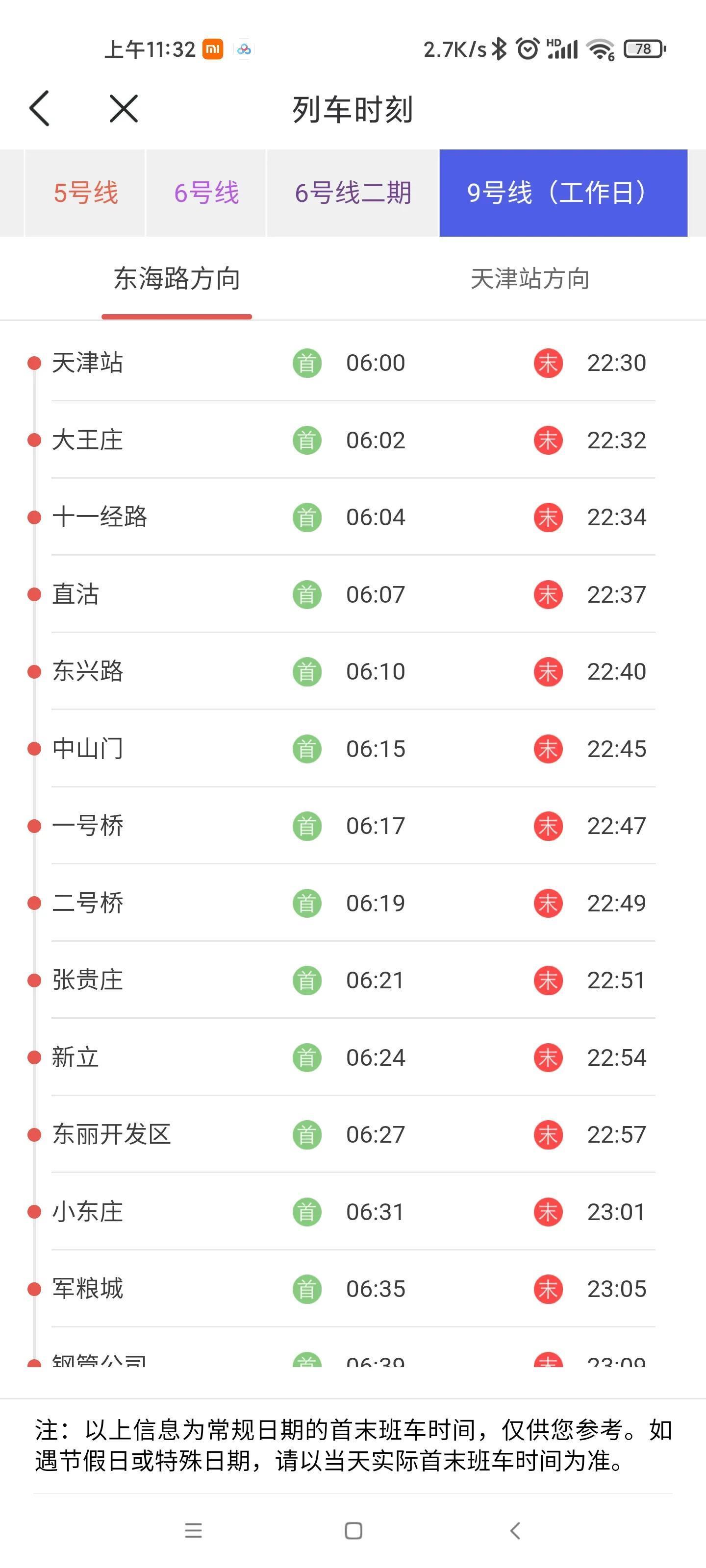This screenshot has width=706, height=1568.
Task: Select the 9号线（工作日）tab
Action: pos(563,193)
